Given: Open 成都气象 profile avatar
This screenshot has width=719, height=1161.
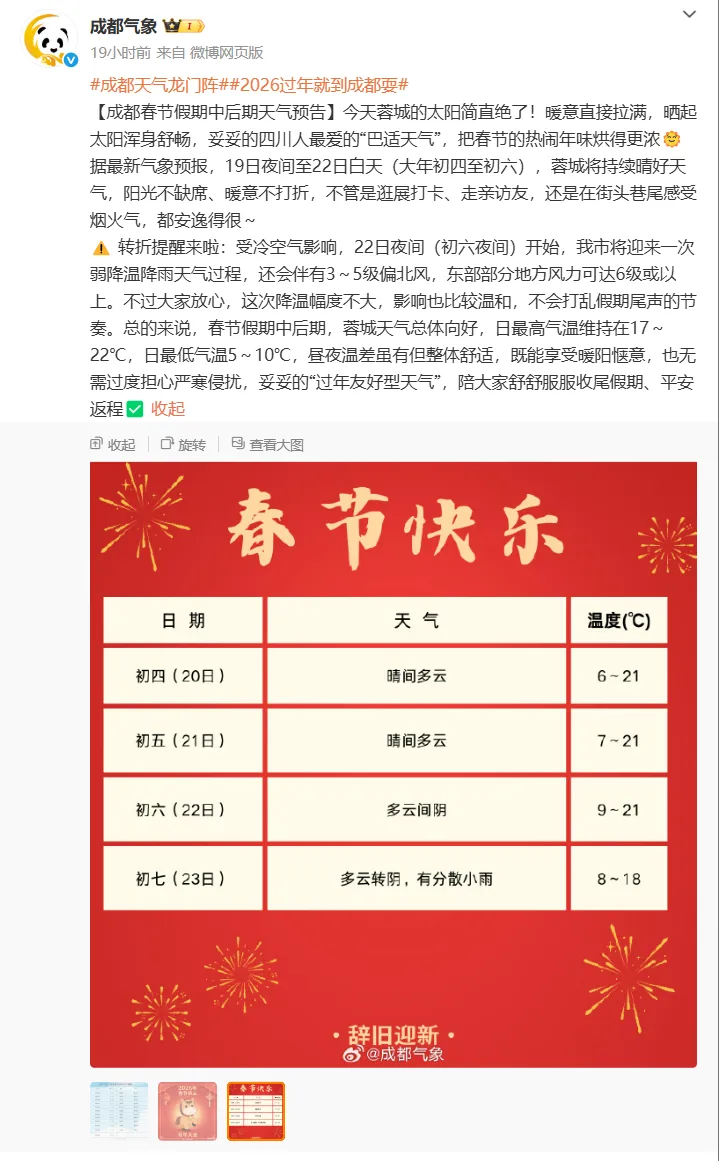Looking at the screenshot, I should coord(50,40).
